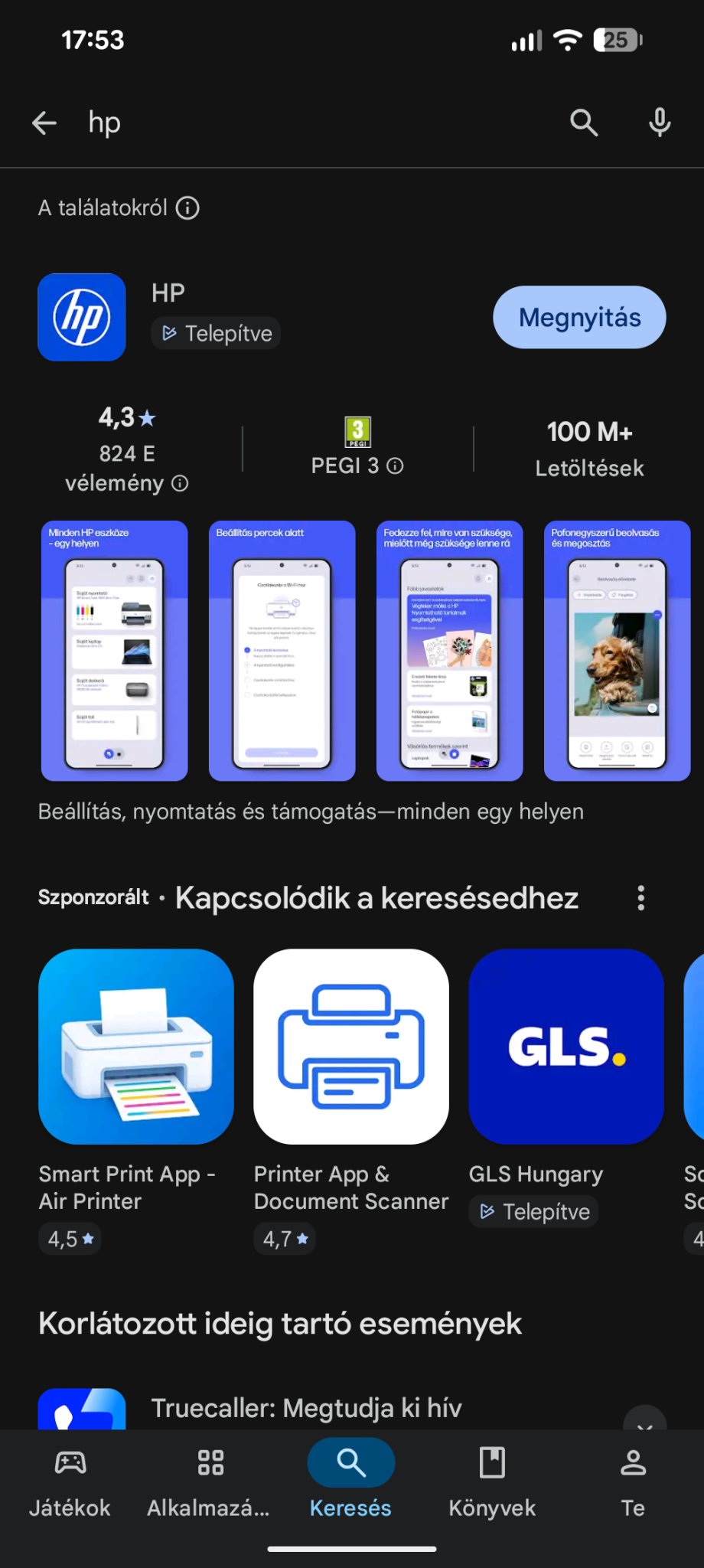Open Smart Print App - Air Printer
Screen dimensions: 704x1568
(136, 1047)
